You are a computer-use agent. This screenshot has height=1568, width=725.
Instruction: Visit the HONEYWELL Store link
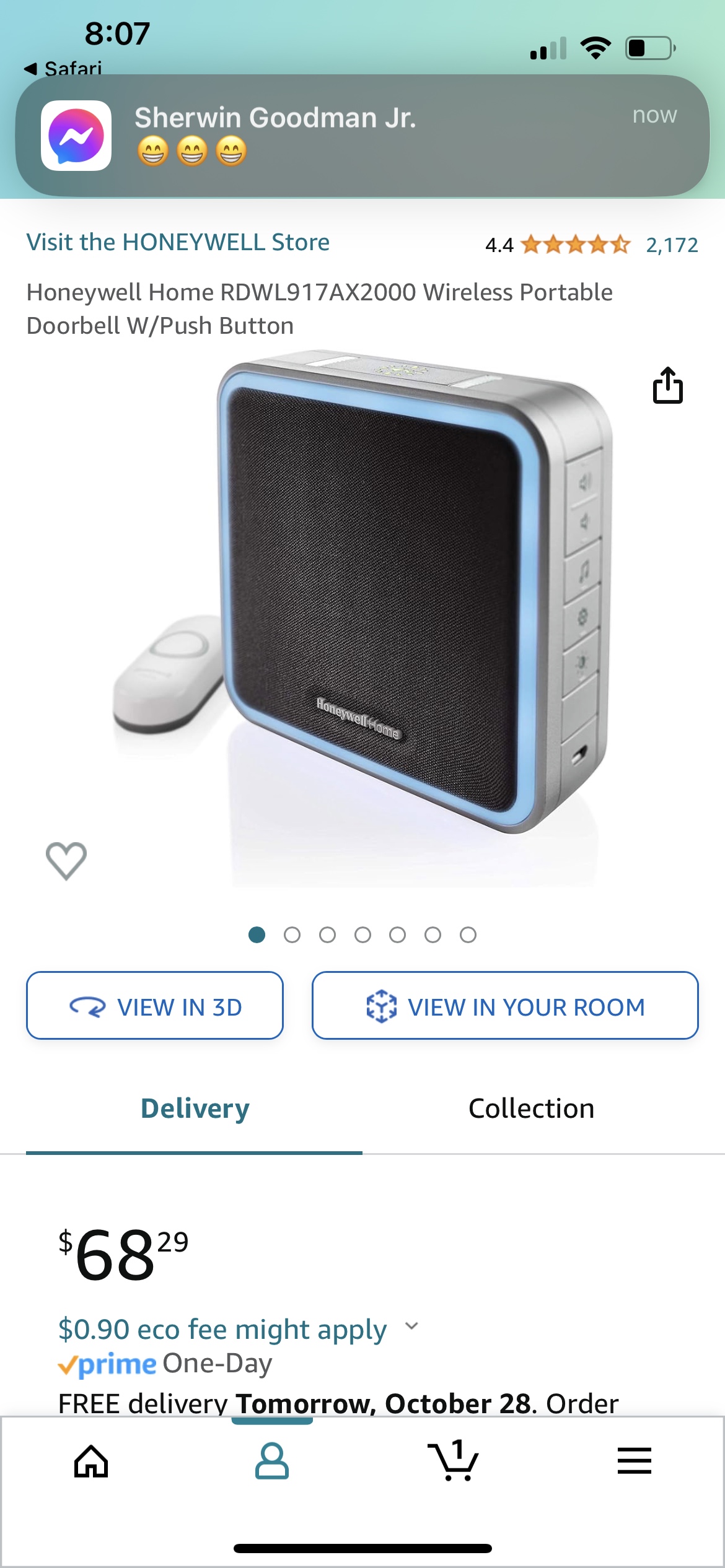pyautogui.click(x=178, y=242)
